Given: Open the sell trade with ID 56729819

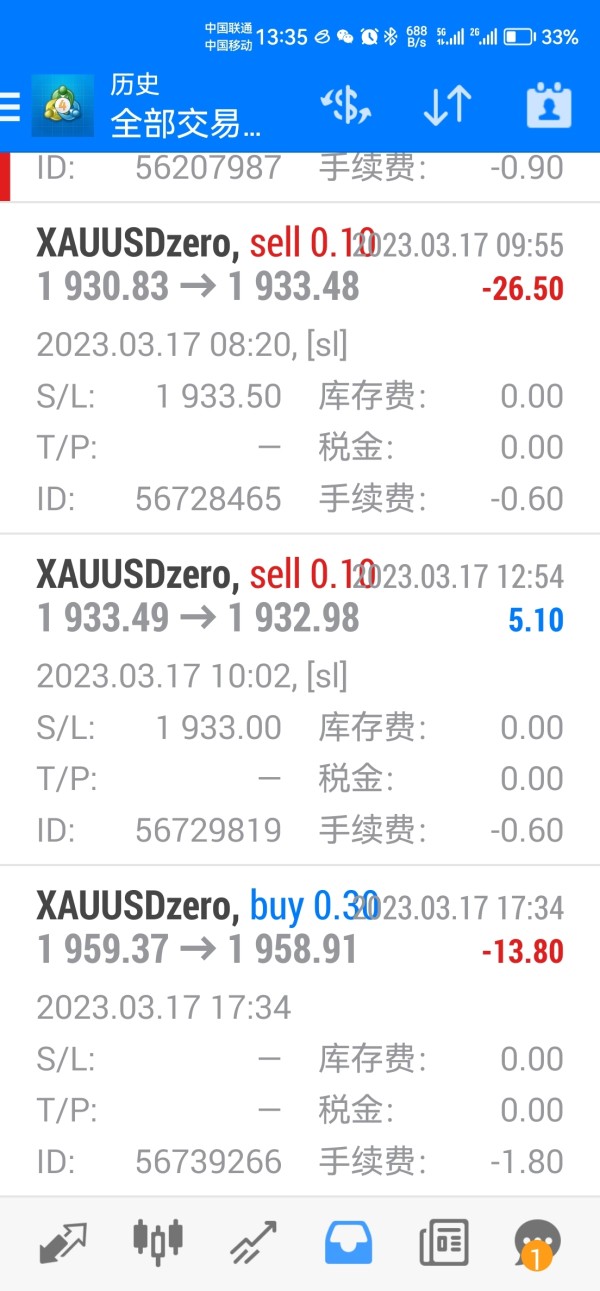Looking at the screenshot, I should pos(300,699).
